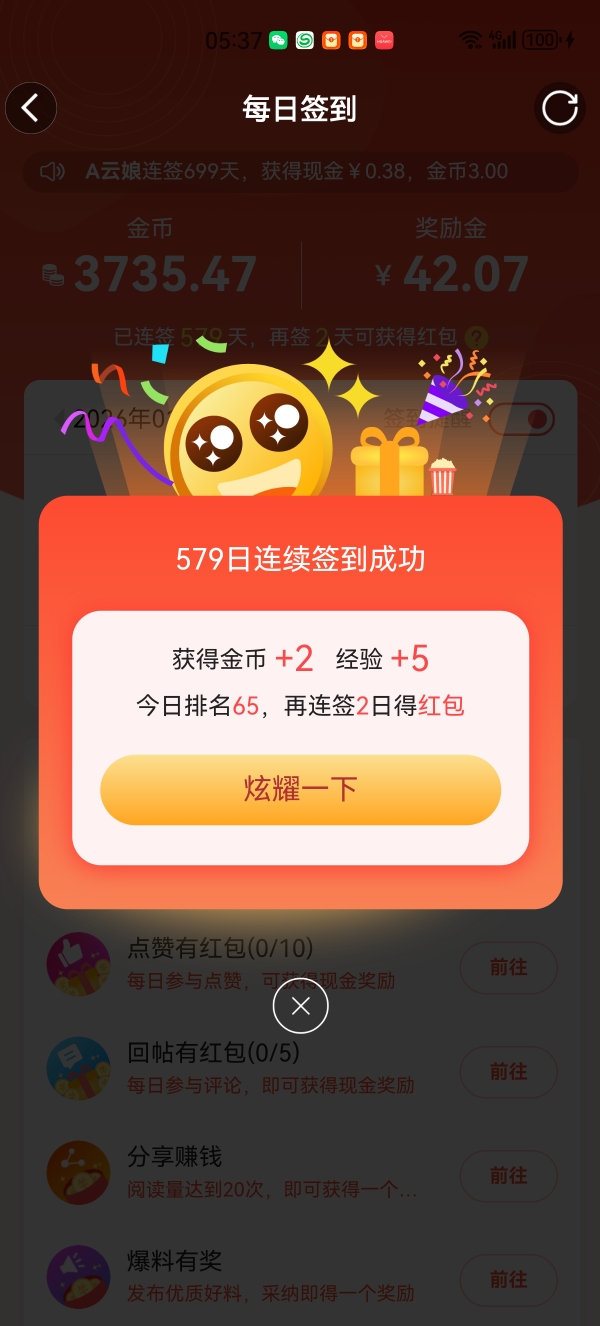
Task: Tap 前往 for 点赞有红包
Action: coord(508,967)
